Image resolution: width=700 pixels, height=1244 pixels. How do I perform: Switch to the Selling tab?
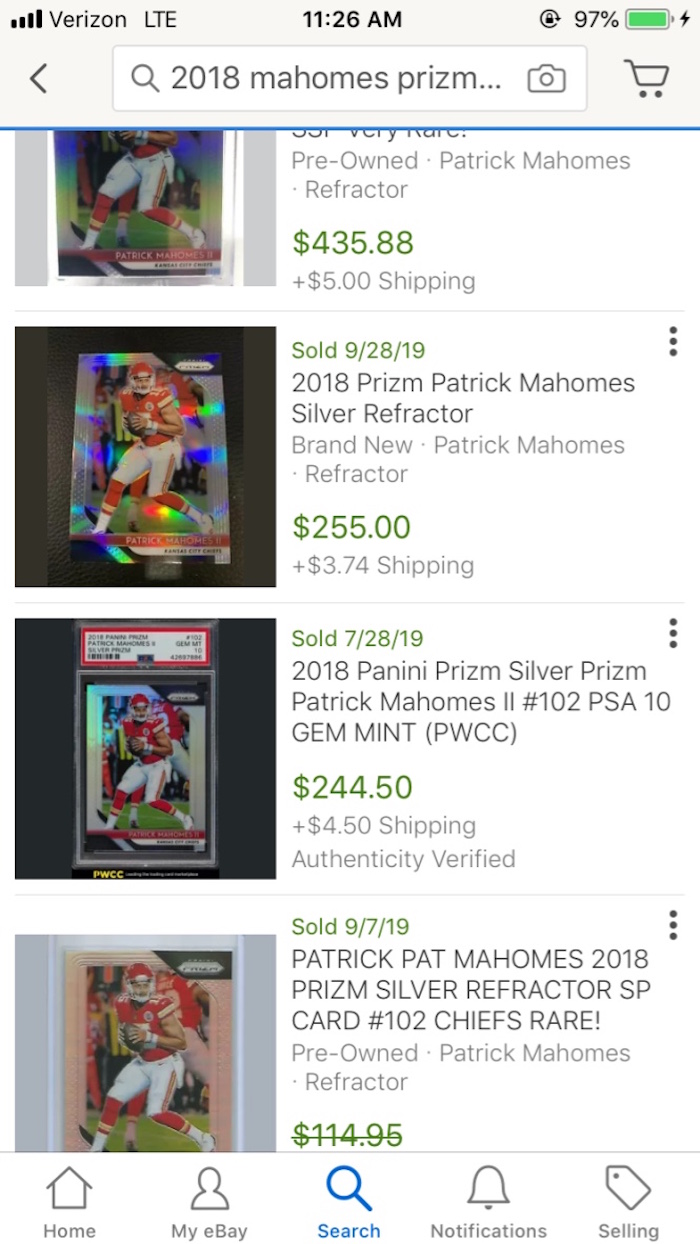pos(628,1202)
